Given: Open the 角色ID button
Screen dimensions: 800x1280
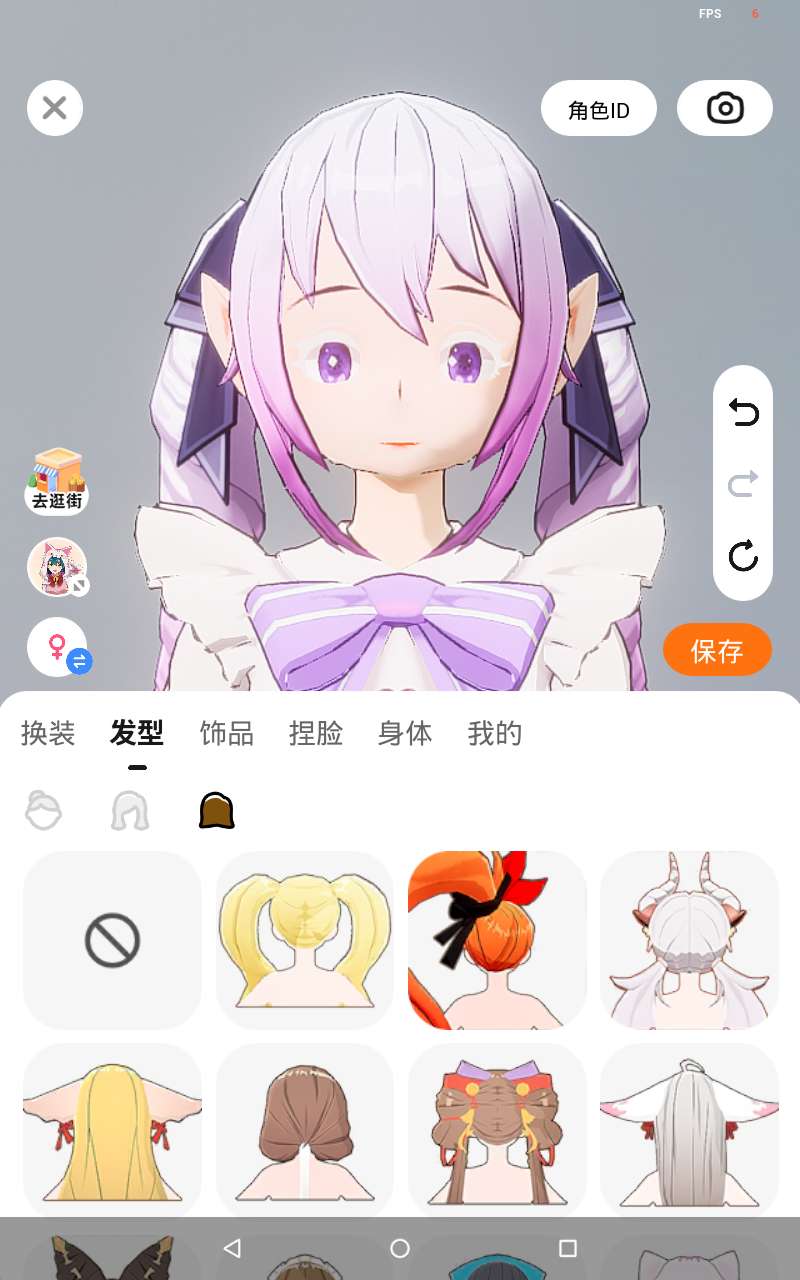Looking at the screenshot, I should click(x=599, y=108).
